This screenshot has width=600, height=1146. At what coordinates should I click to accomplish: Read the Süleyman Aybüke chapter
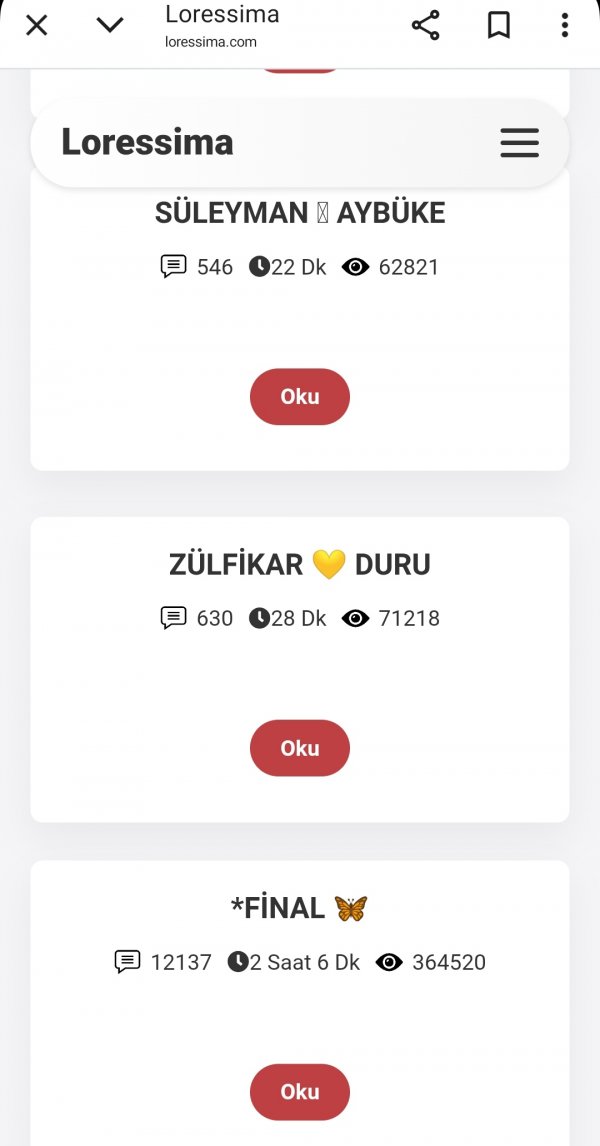300,396
